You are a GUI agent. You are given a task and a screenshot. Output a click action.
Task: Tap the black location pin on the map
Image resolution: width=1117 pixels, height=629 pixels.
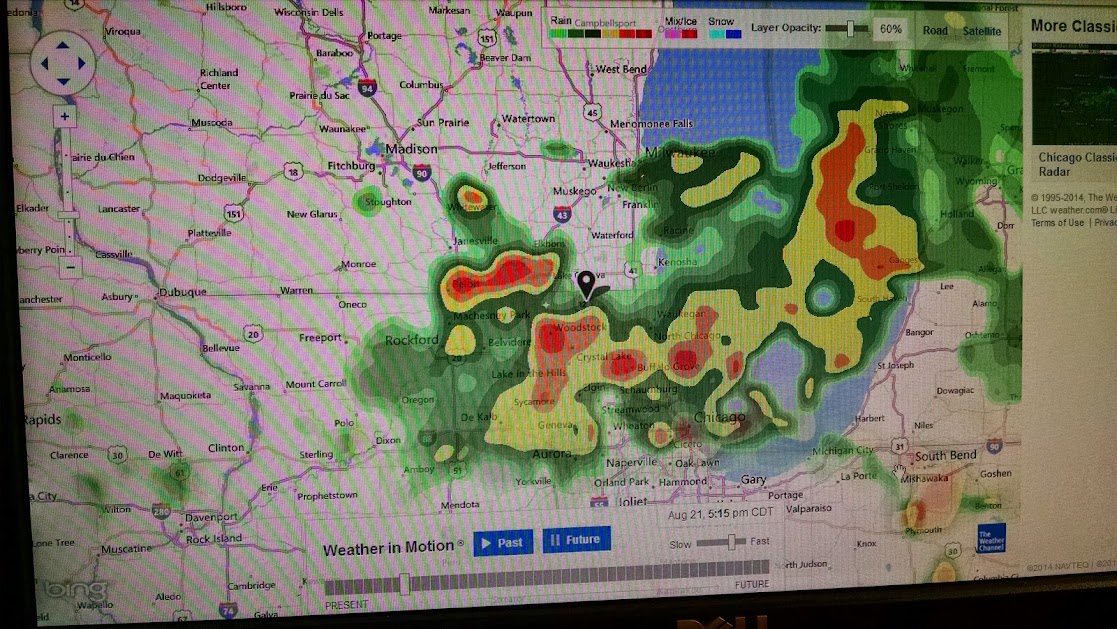(586, 284)
